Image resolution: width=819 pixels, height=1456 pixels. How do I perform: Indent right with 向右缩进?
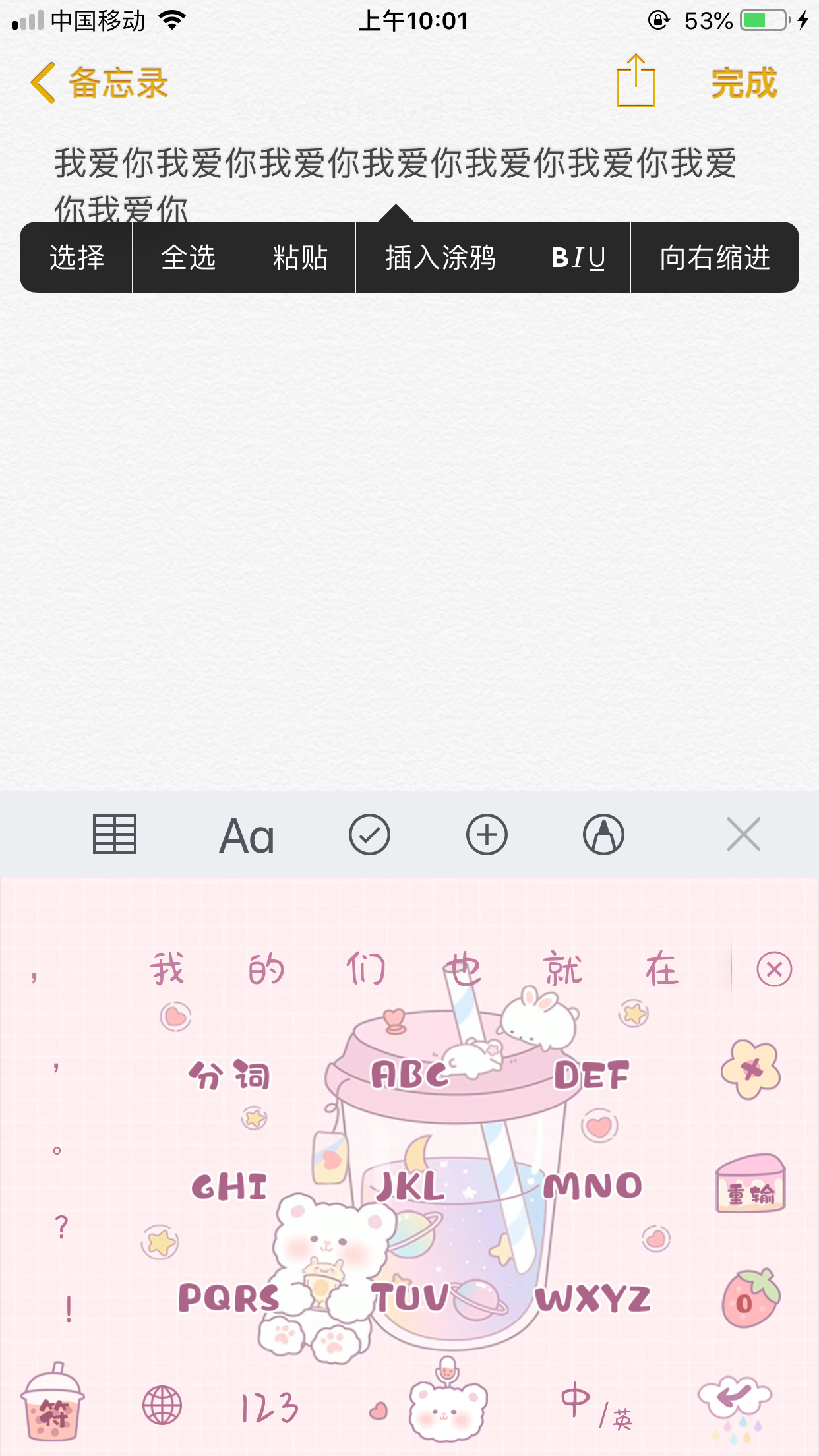(715, 258)
